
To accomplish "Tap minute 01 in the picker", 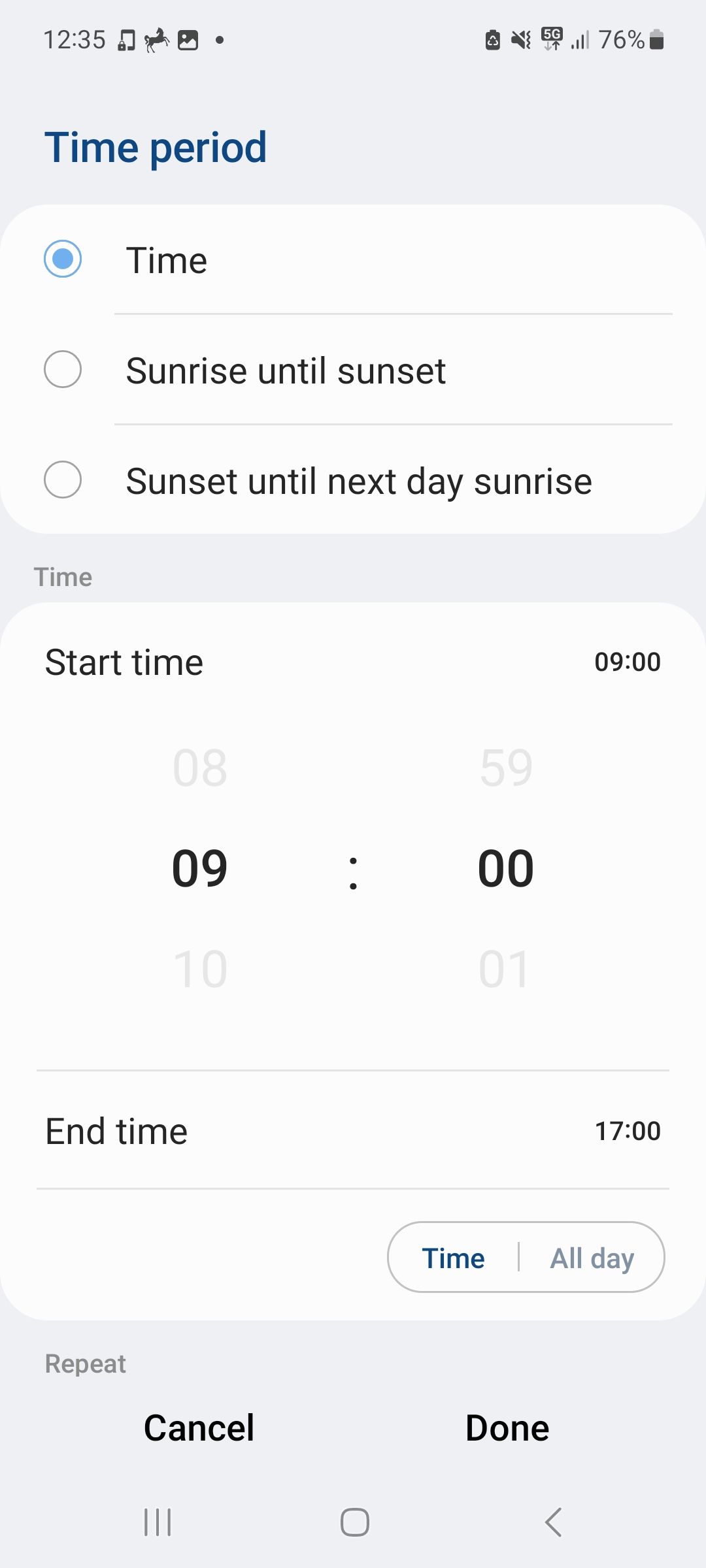I will [503, 969].
